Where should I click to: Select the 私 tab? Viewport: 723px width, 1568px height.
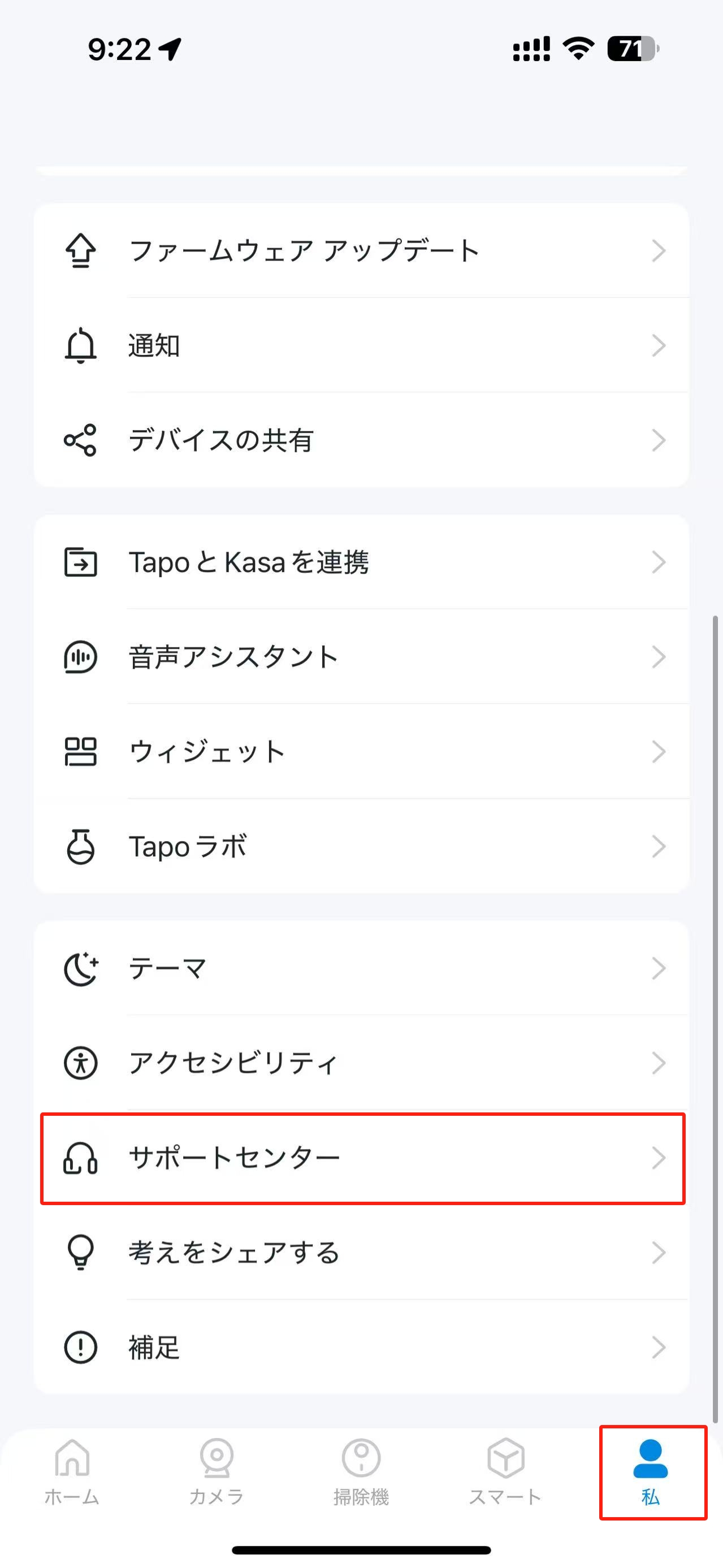pos(651,1472)
